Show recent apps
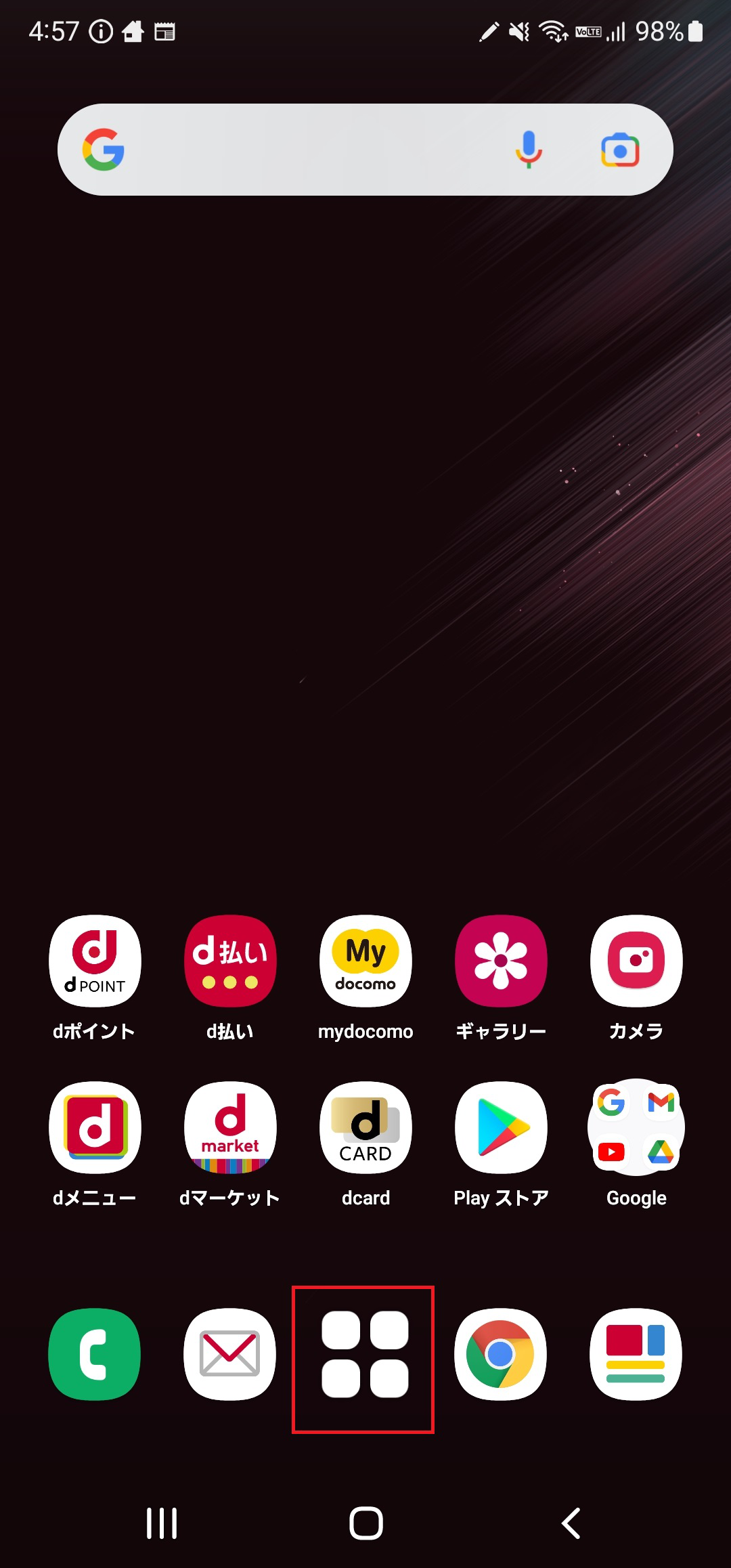The width and height of the screenshot is (731, 1568). point(162,1523)
